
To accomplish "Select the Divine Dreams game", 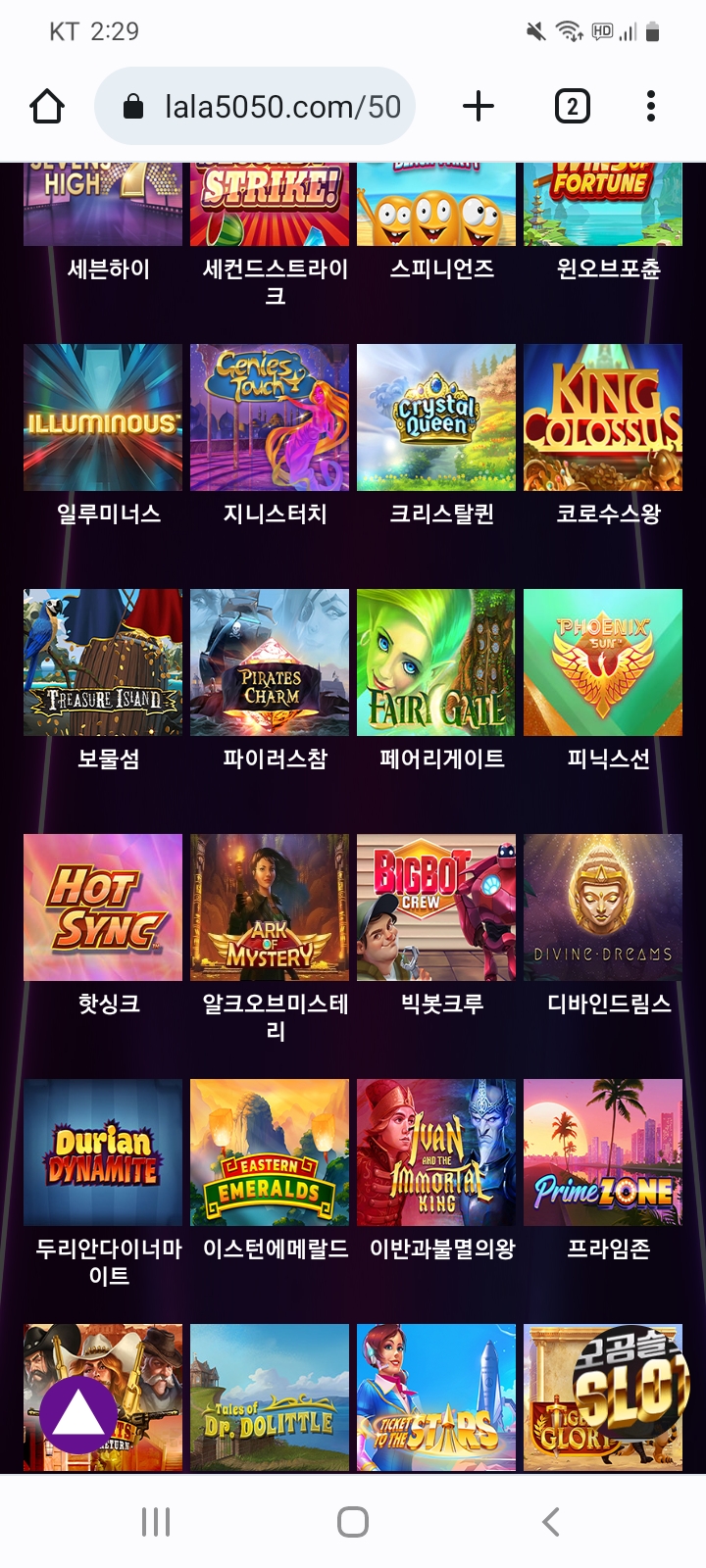I will 603,907.
